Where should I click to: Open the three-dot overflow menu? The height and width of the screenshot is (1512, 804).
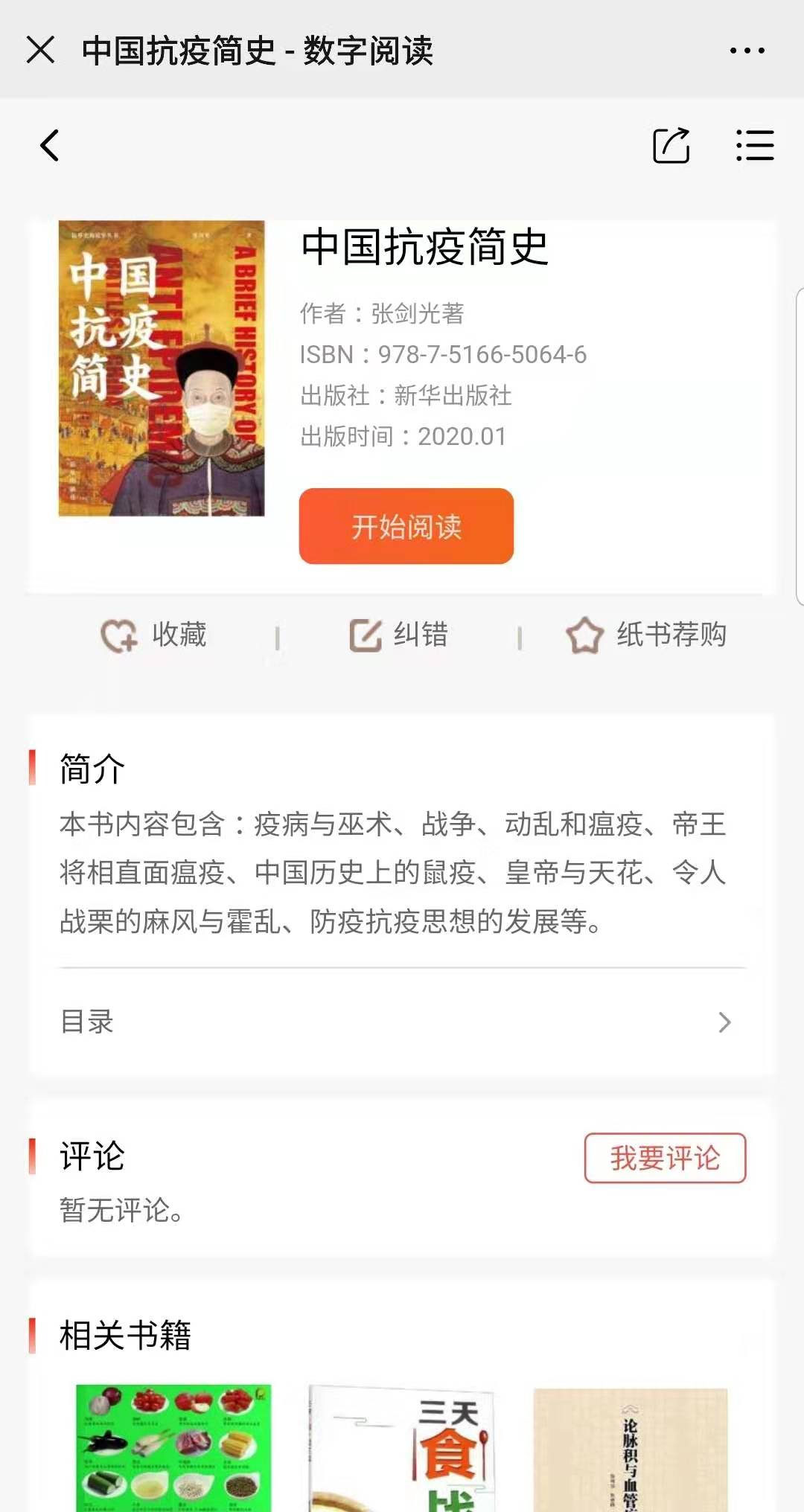(747, 50)
